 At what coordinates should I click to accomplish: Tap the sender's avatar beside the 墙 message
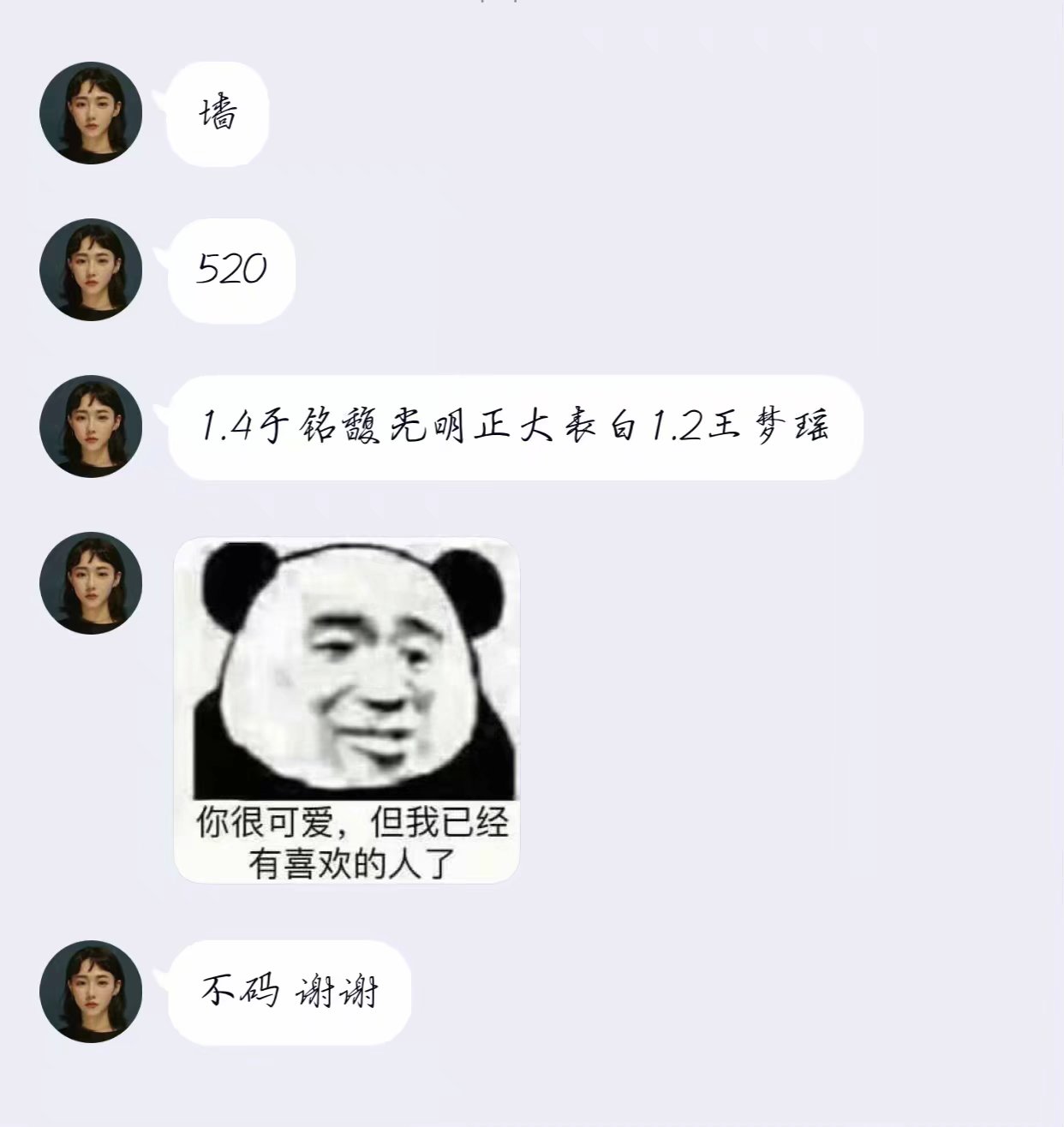click(x=91, y=113)
